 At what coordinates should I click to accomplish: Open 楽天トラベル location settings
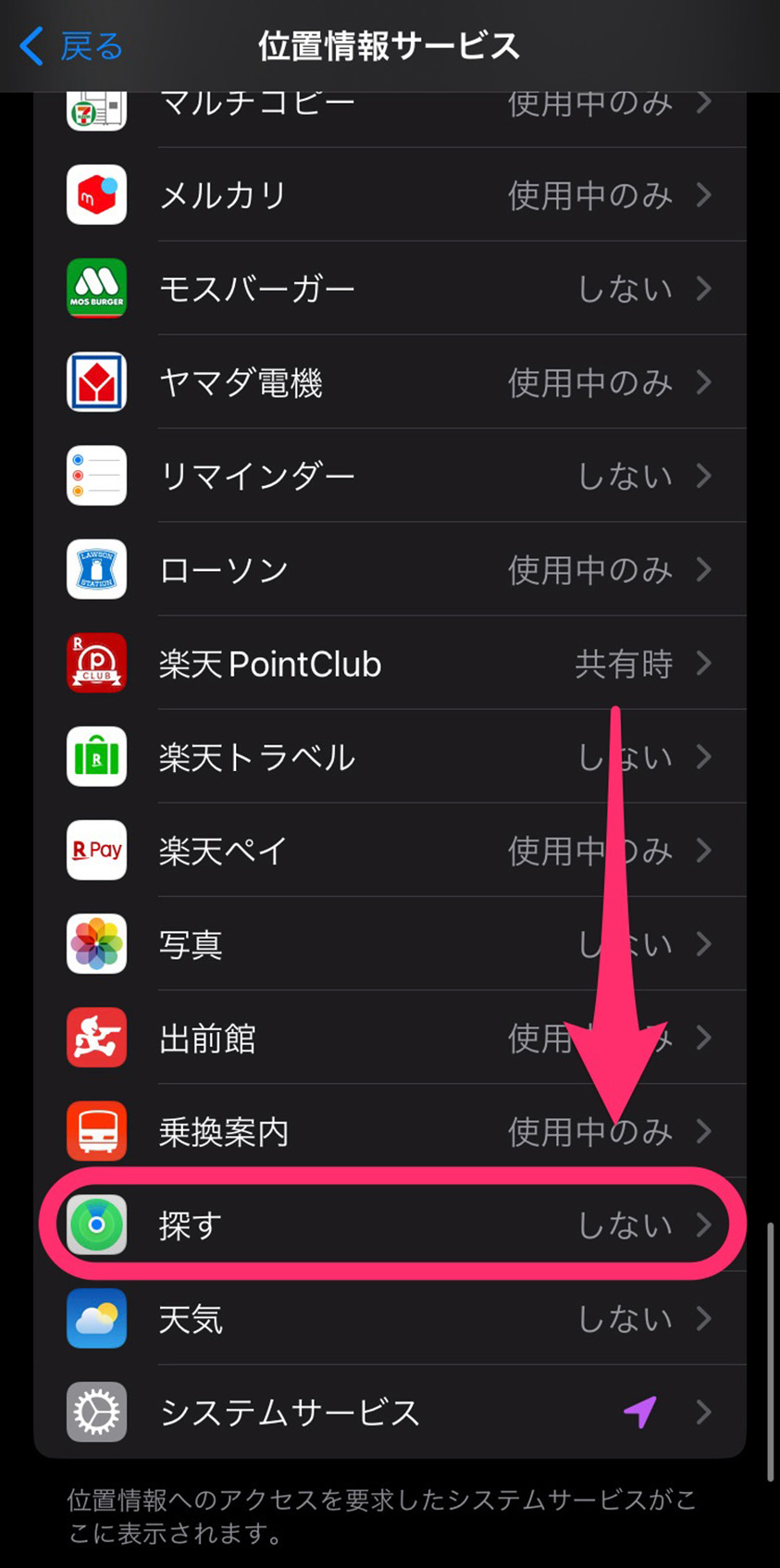click(x=390, y=756)
